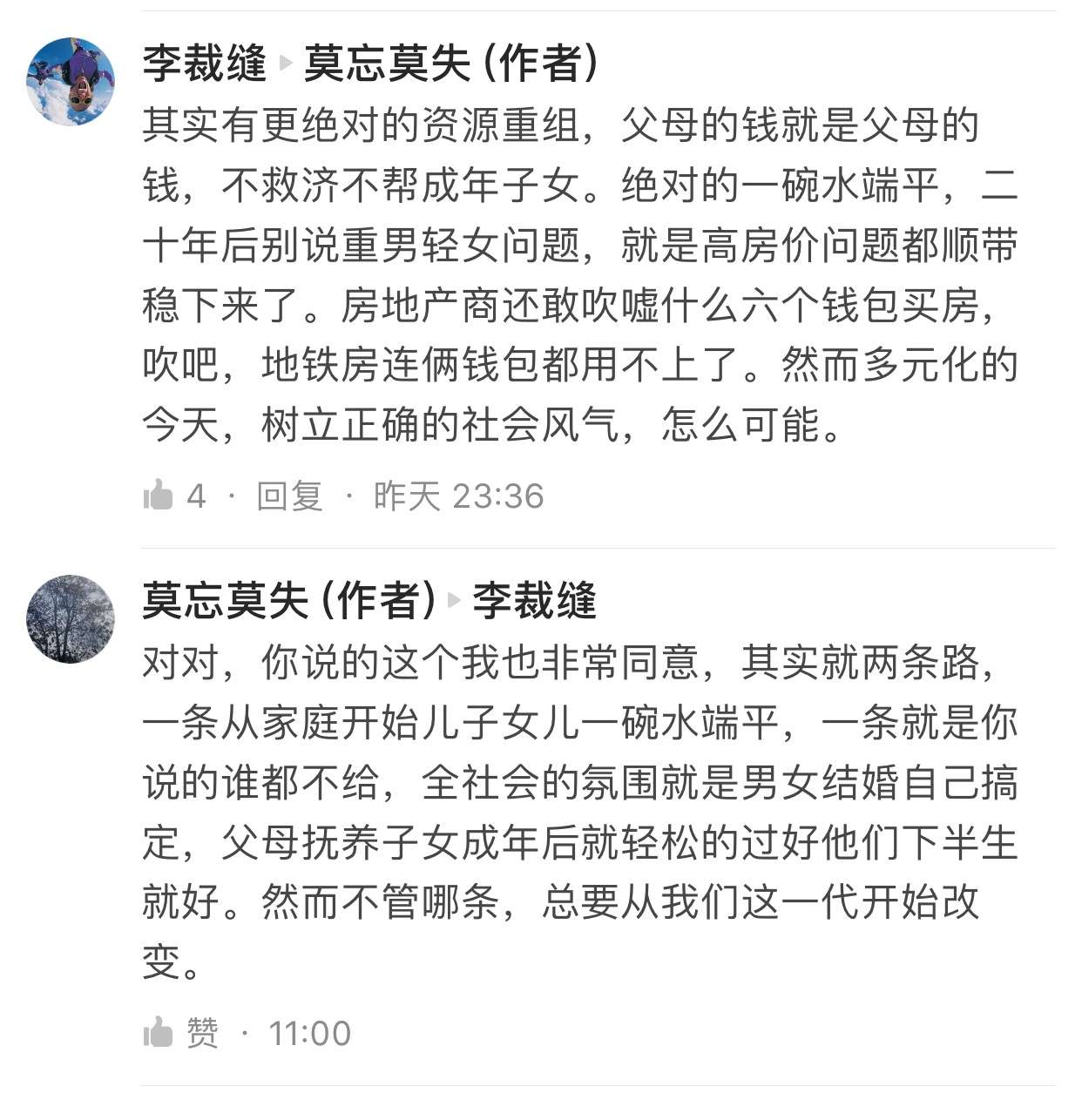Open 李裁缝's profile from first comment's username
The width and height of the screenshot is (1082, 1120).
pyautogui.click(x=205, y=64)
